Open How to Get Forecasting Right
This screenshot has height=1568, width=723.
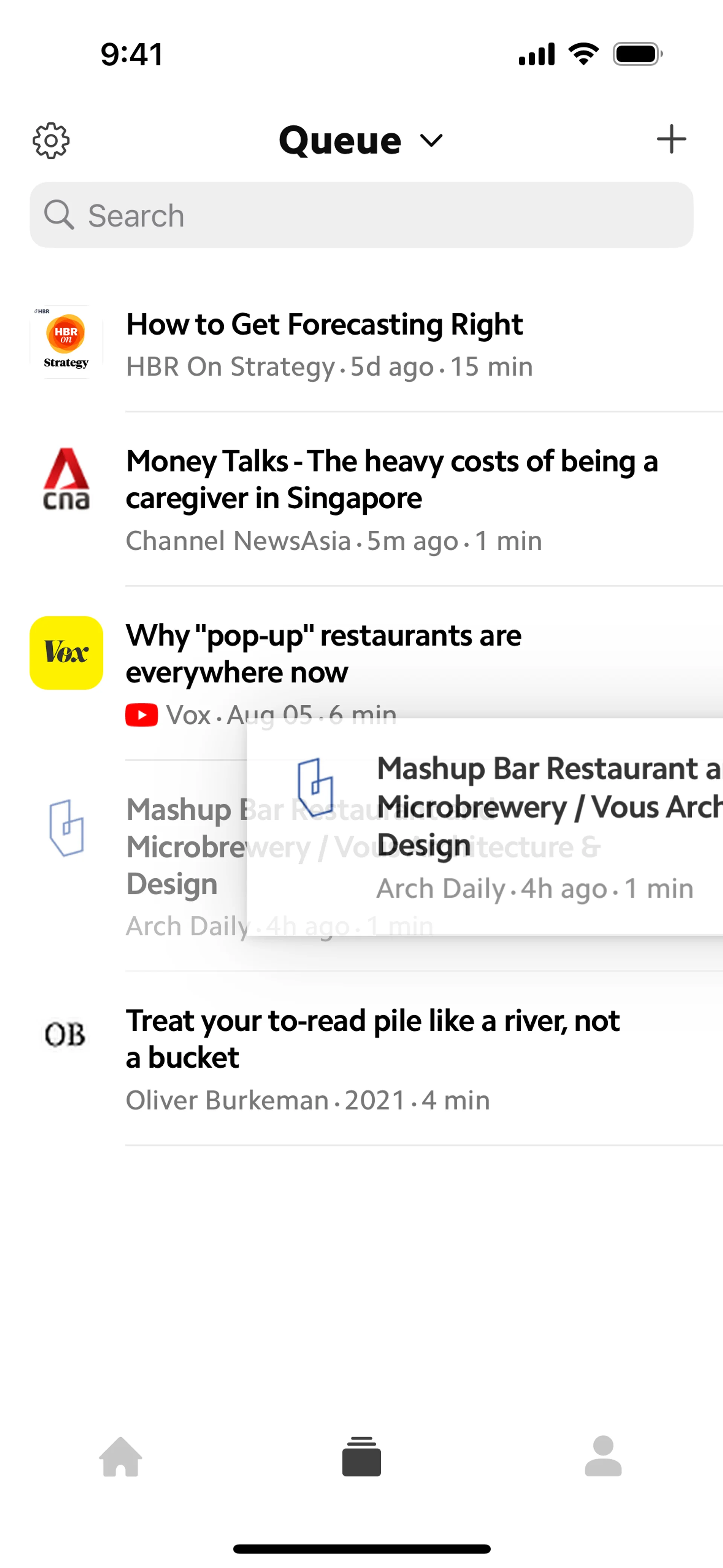[324, 324]
